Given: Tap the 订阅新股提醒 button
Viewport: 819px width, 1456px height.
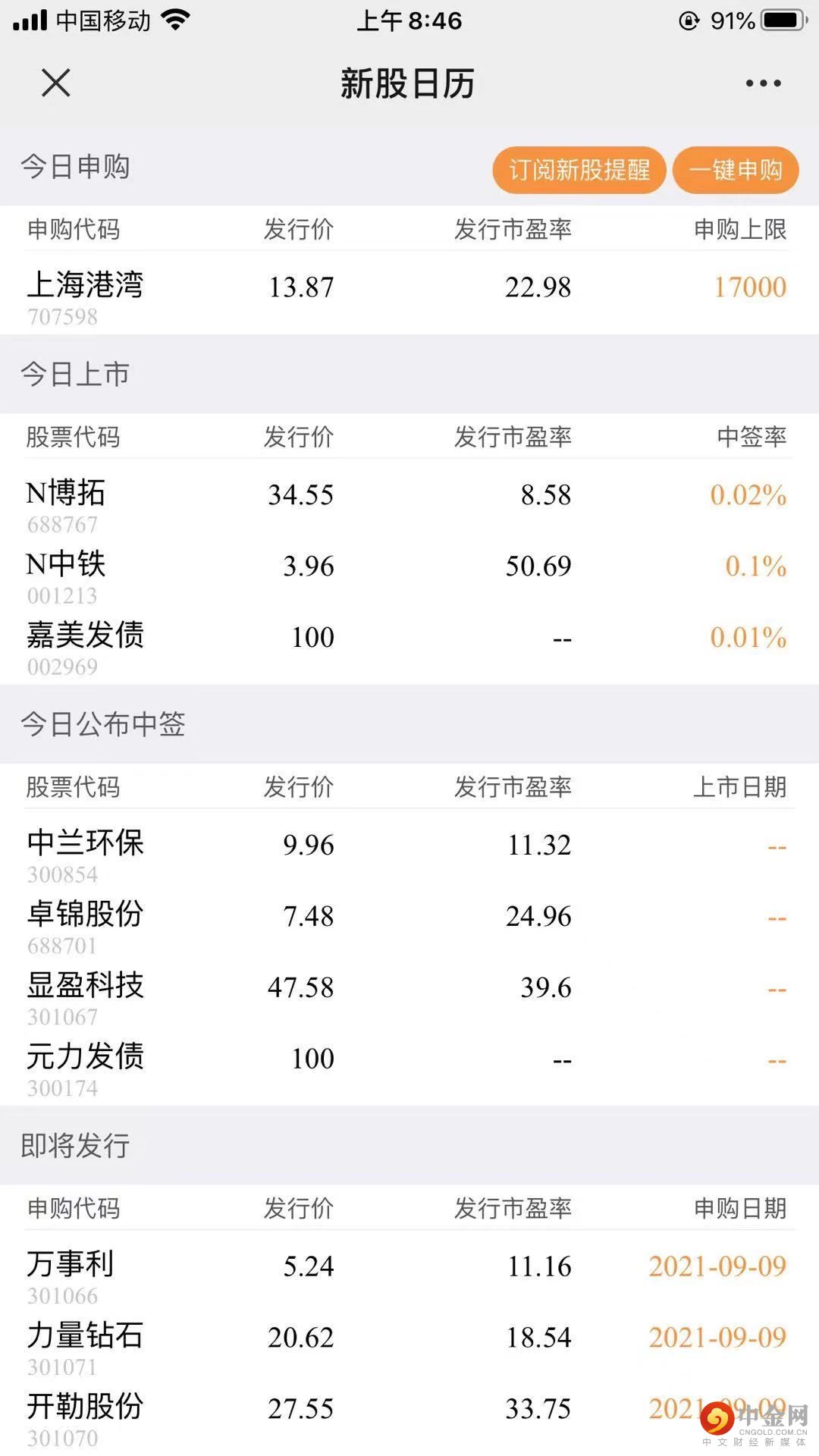Looking at the screenshot, I should coord(579,170).
